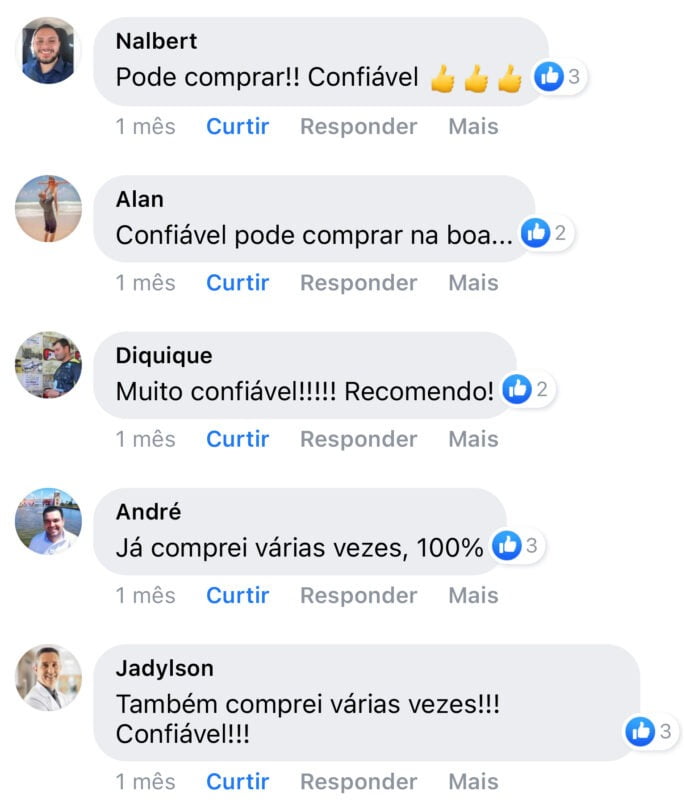Like Diquique's comment with Curtir

(237, 439)
